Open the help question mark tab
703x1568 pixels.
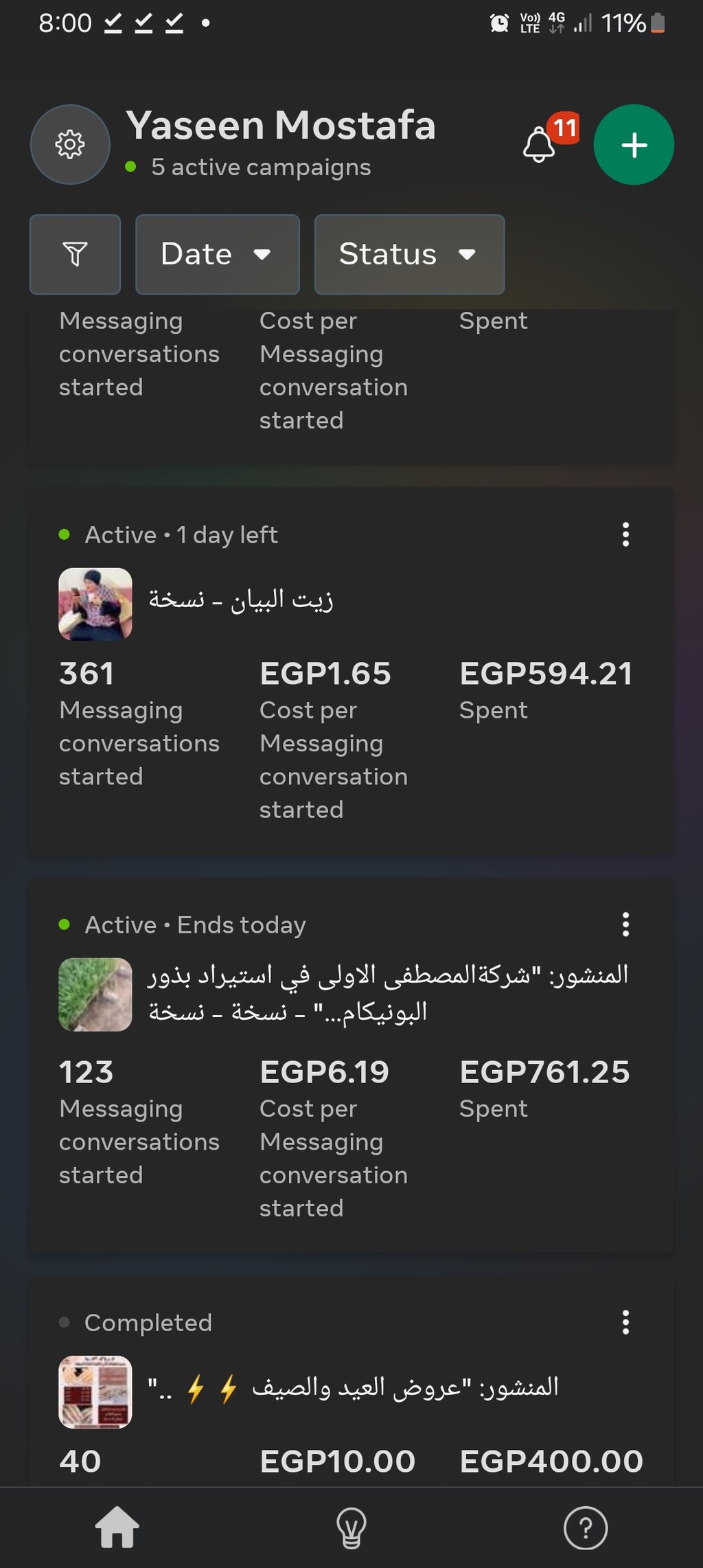(x=586, y=1528)
